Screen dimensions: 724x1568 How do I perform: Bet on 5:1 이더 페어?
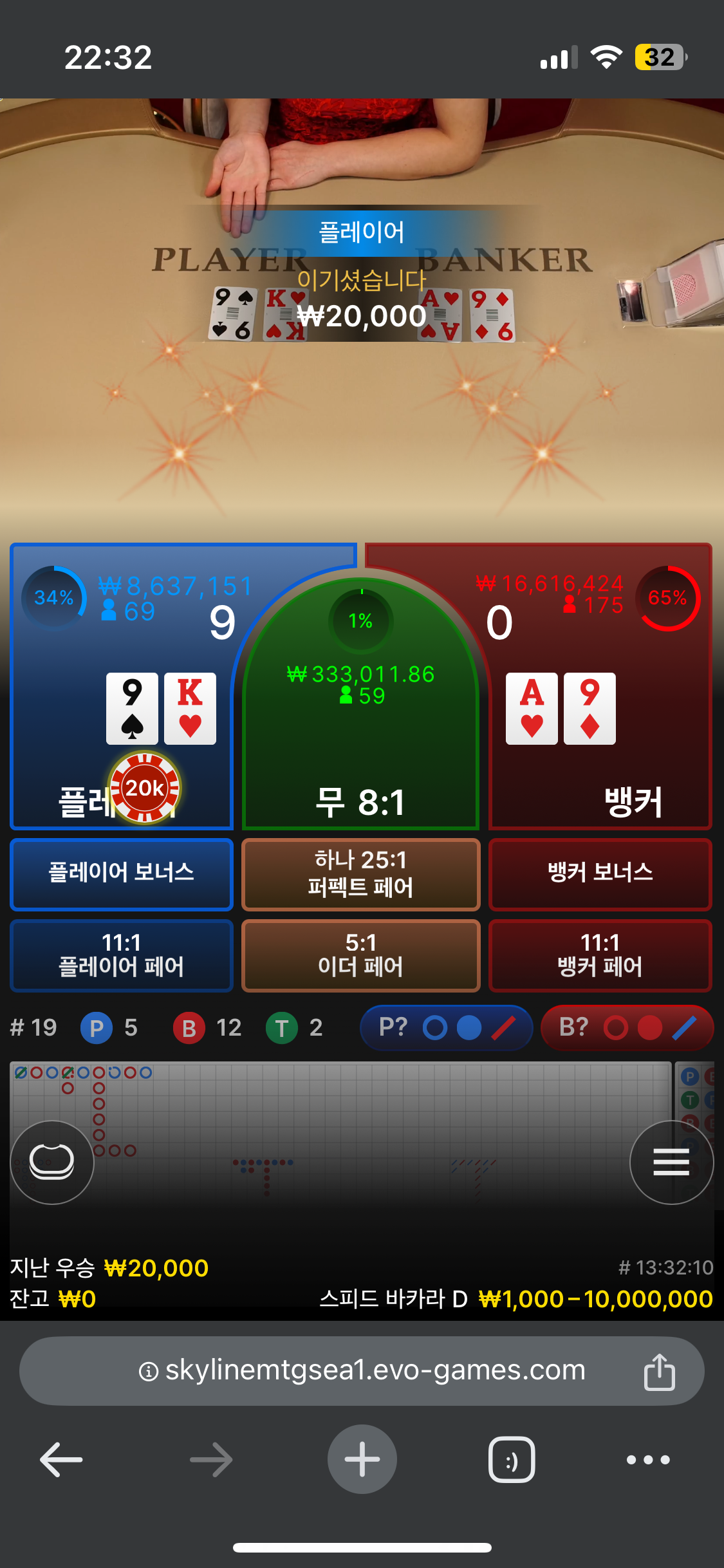point(360,955)
